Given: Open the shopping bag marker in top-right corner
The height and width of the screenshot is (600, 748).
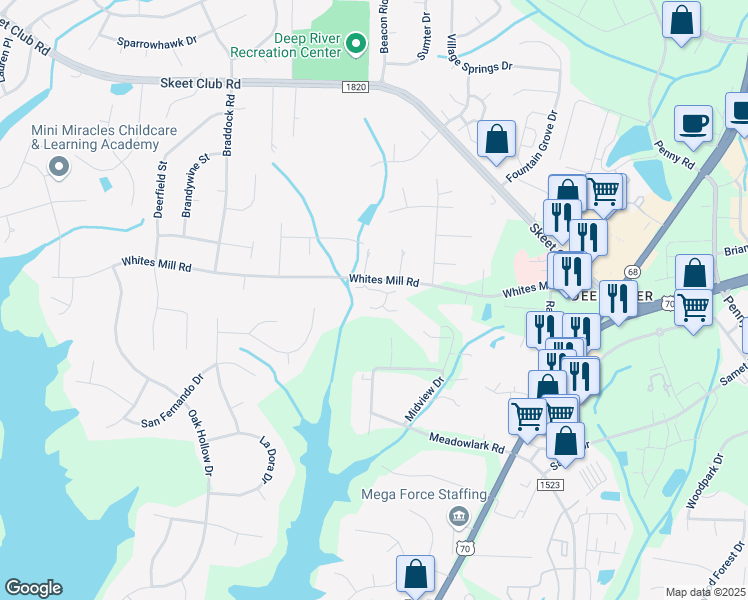Looking at the screenshot, I should click(682, 22).
